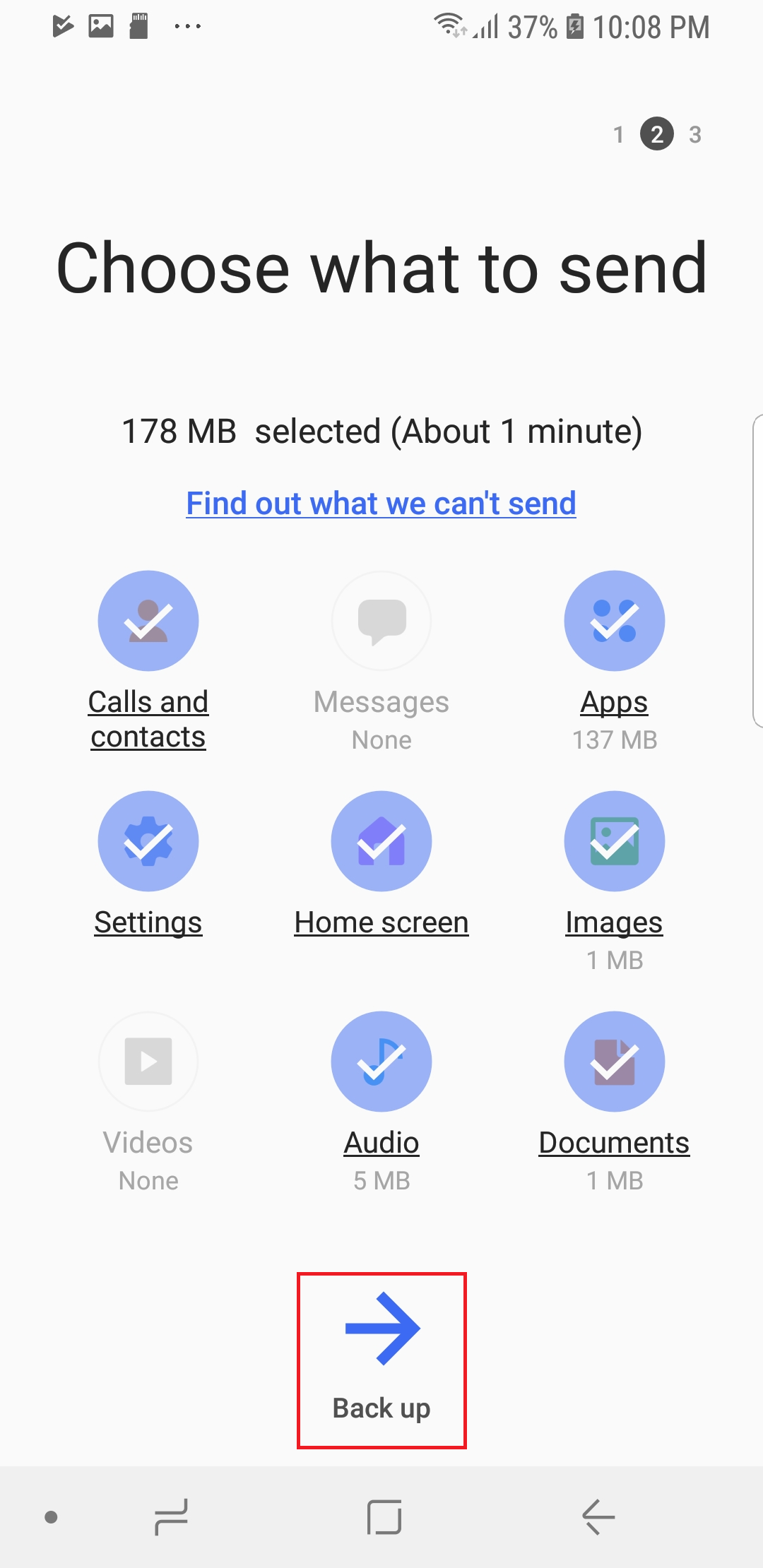Image resolution: width=763 pixels, height=1568 pixels.
Task: Uncheck the Images circle icon
Action: coord(615,841)
